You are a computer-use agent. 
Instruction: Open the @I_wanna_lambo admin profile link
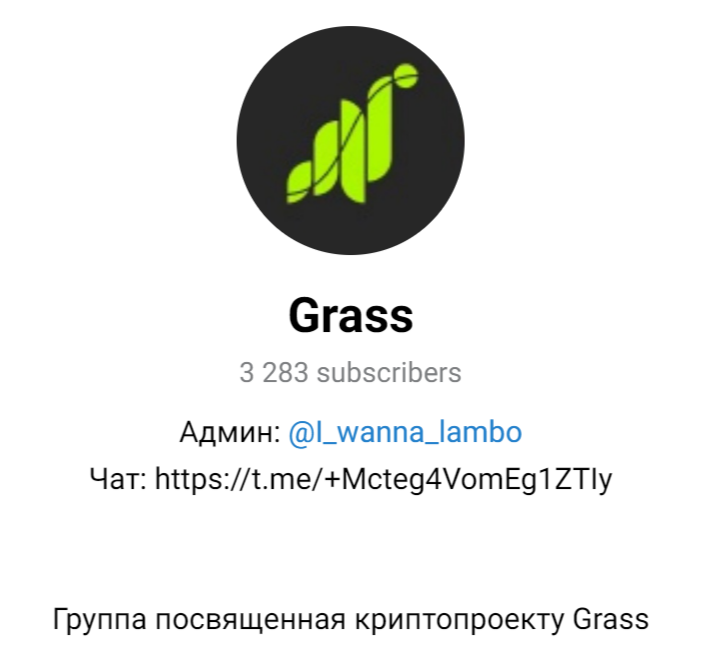[404, 433]
